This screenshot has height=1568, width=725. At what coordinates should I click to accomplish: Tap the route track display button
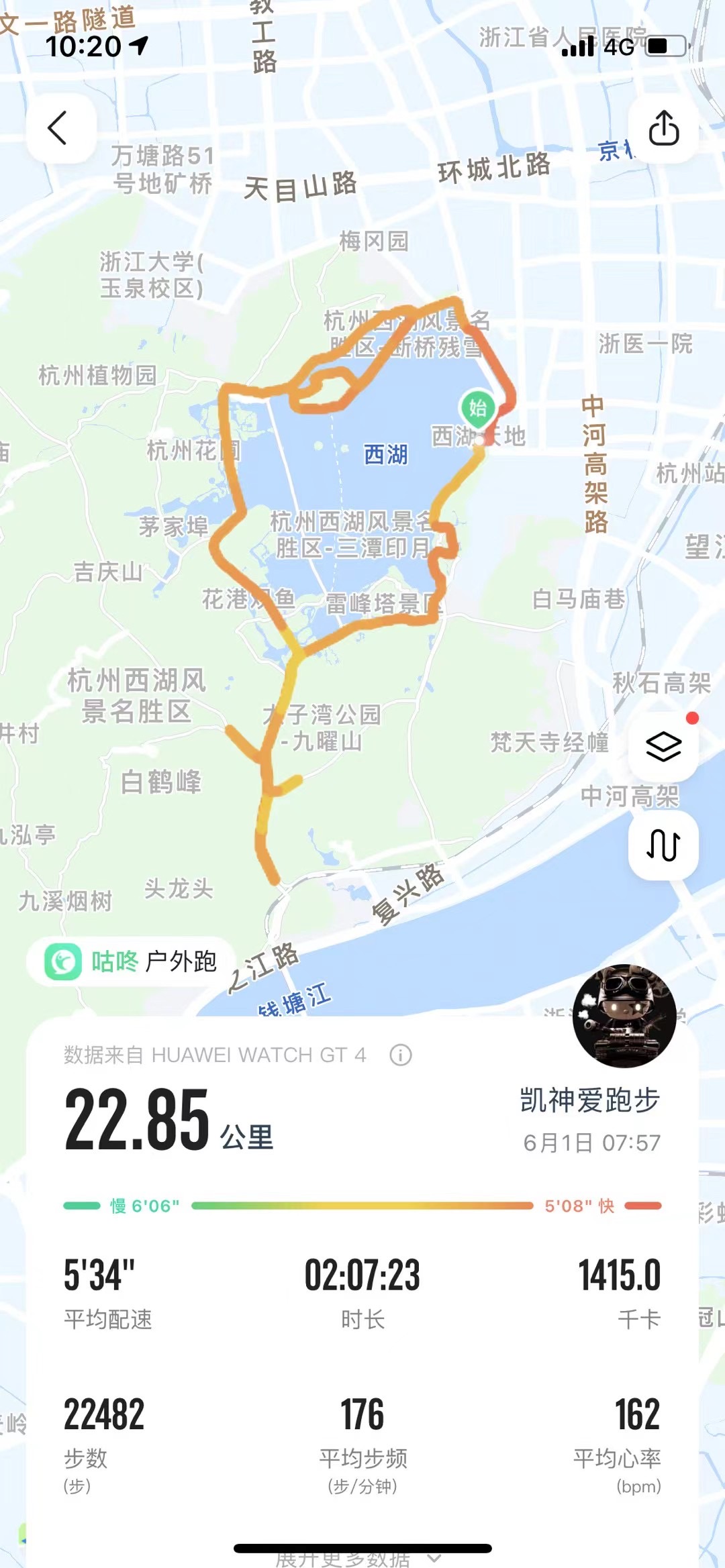(x=663, y=845)
